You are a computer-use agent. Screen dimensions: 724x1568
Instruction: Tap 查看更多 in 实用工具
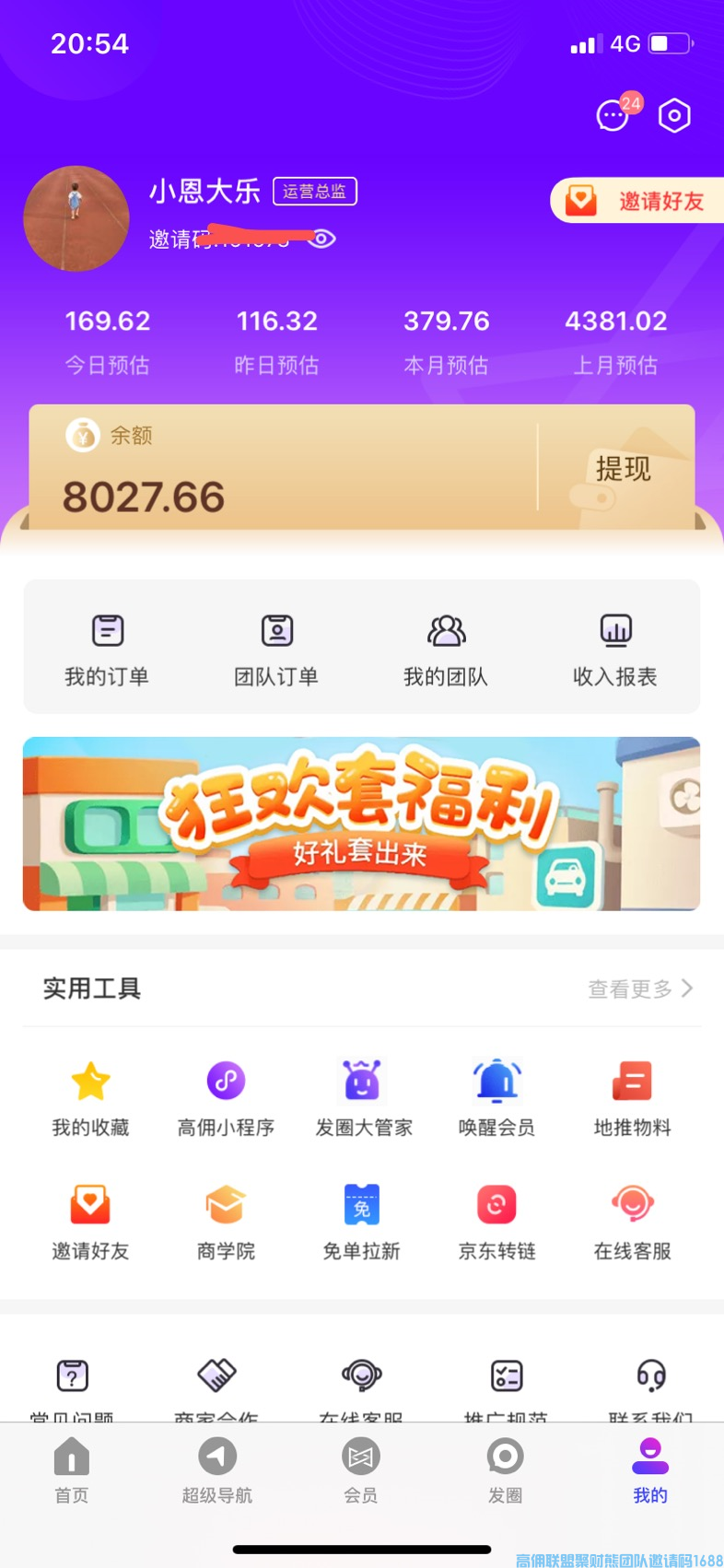coord(640,989)
